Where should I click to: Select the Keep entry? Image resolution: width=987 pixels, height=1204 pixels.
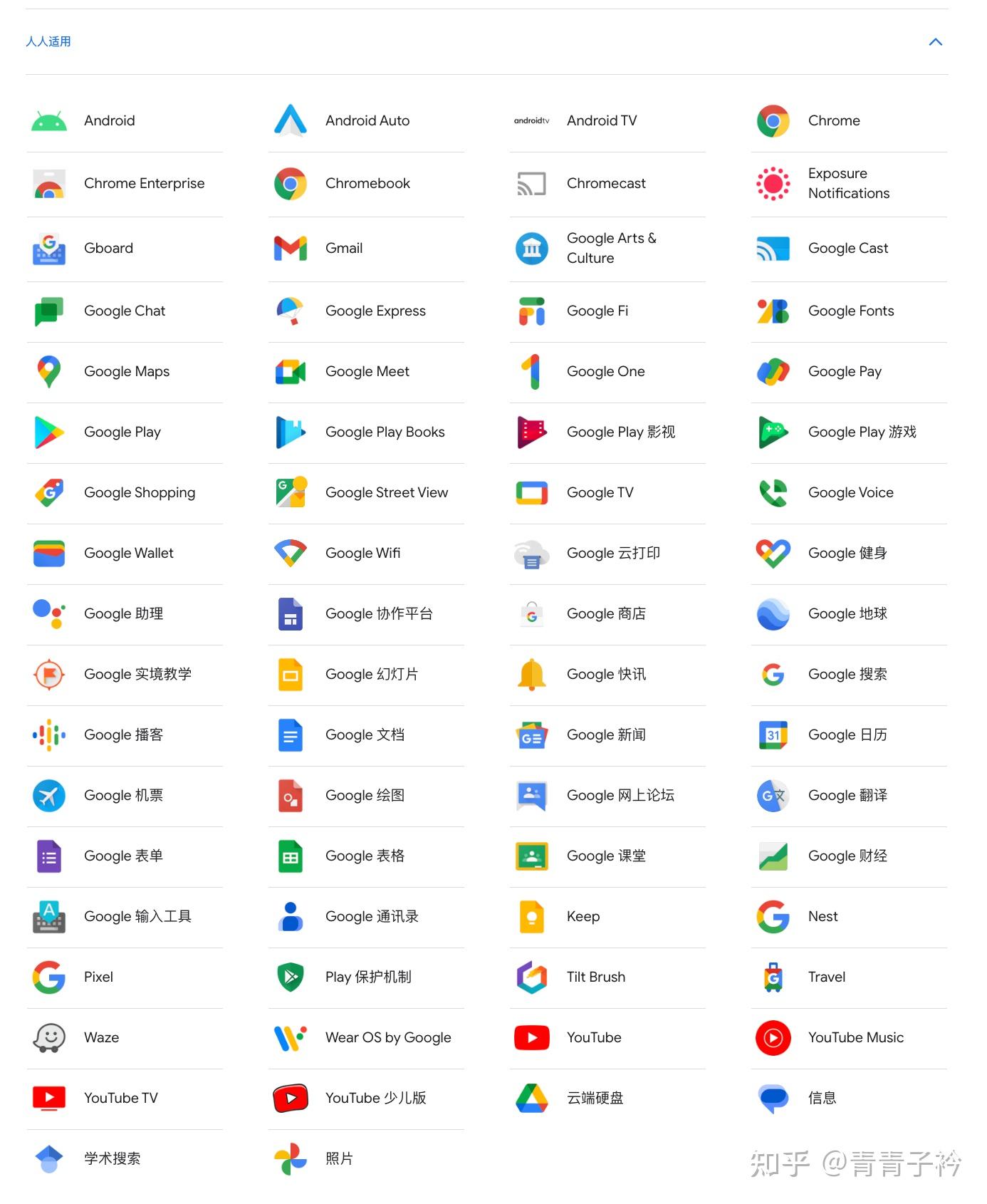583,916
